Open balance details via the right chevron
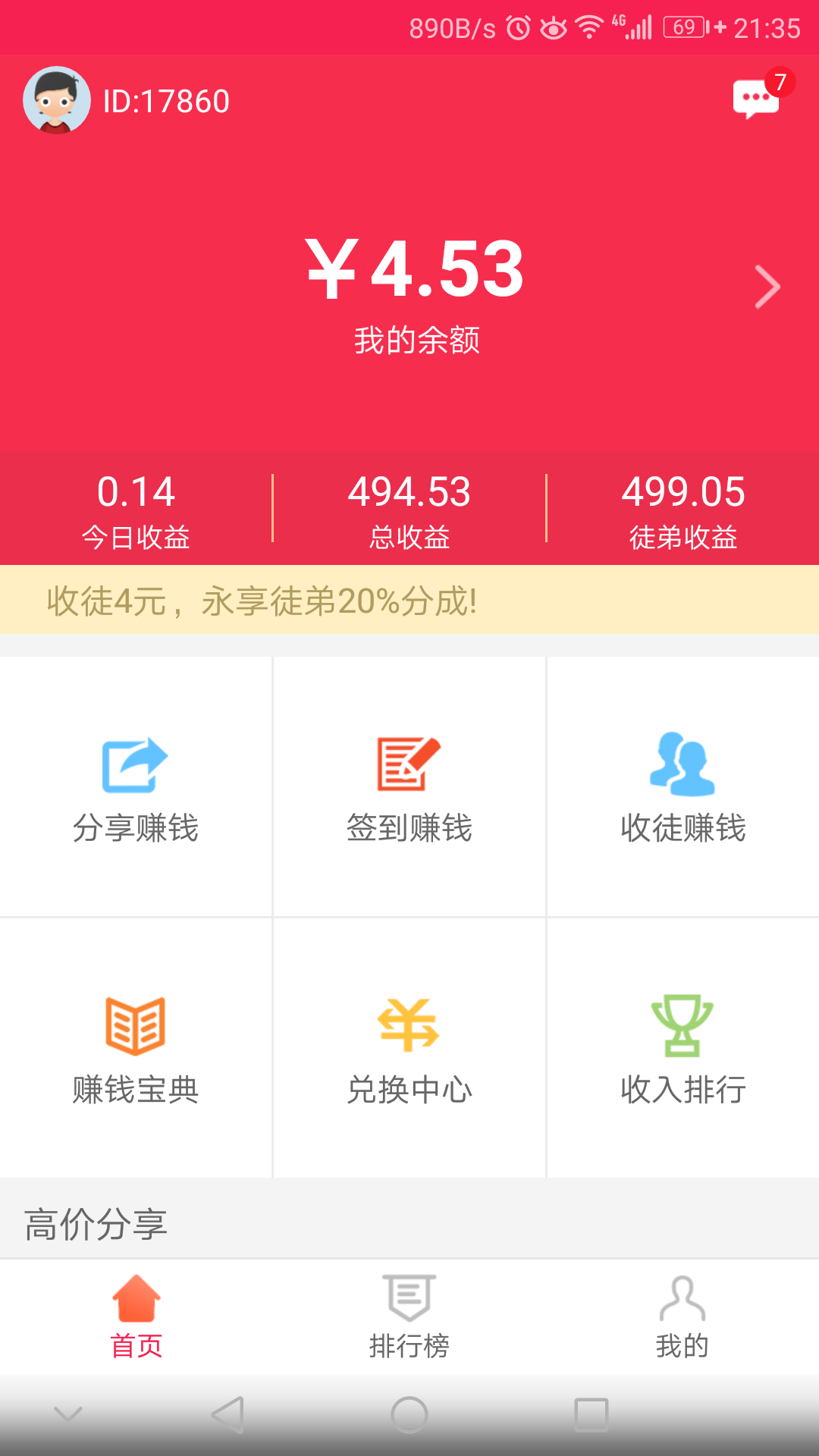Viewport: 819px width, 1456px height. tap(767, 287)
